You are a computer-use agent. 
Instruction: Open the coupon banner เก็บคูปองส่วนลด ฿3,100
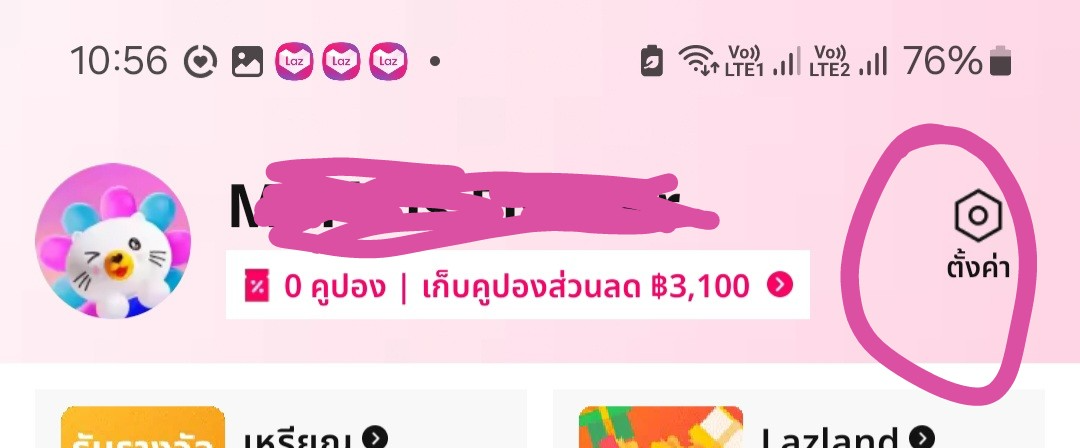[518, 286]
